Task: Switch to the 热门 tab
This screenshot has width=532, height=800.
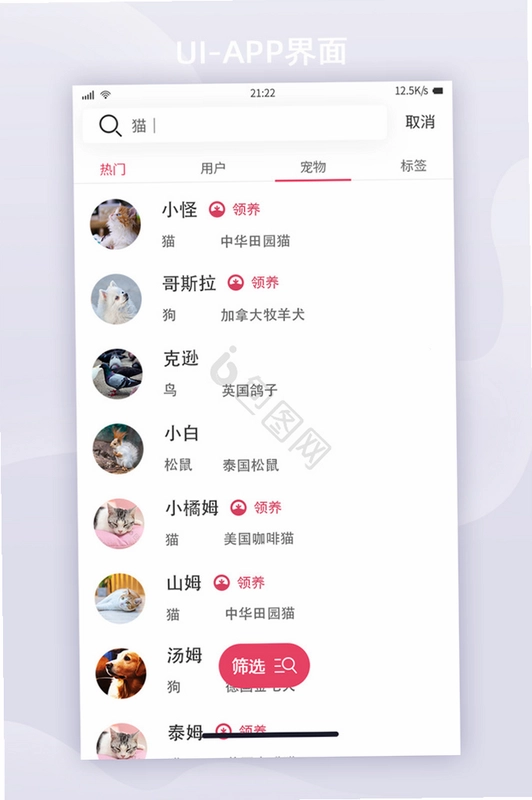Action: [113, 169]
